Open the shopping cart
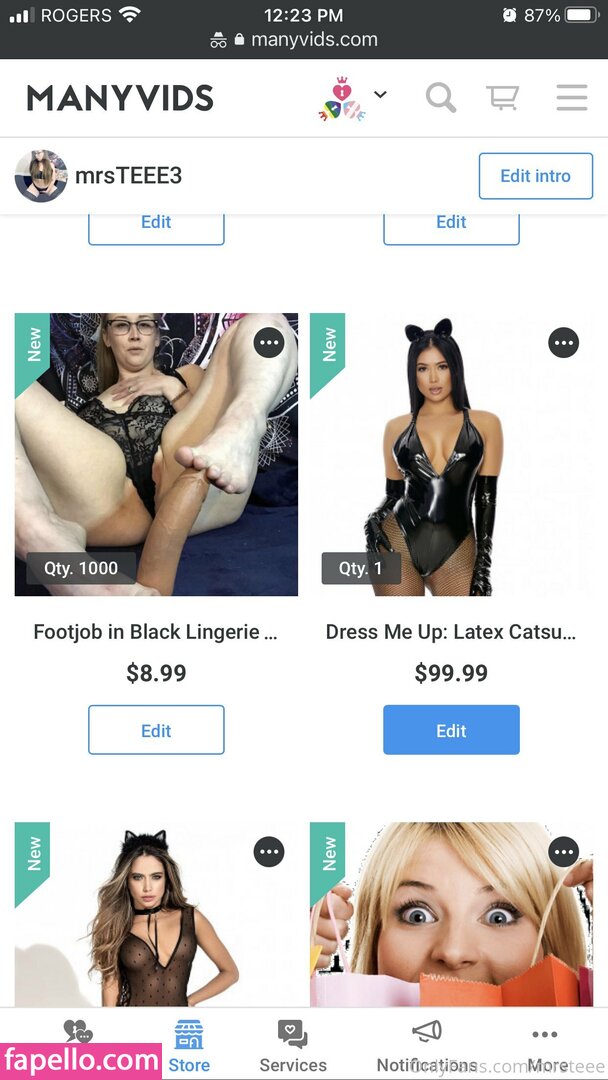This screenshot has width=608, height=1080. pyautogui.click(x=502, y=98)
